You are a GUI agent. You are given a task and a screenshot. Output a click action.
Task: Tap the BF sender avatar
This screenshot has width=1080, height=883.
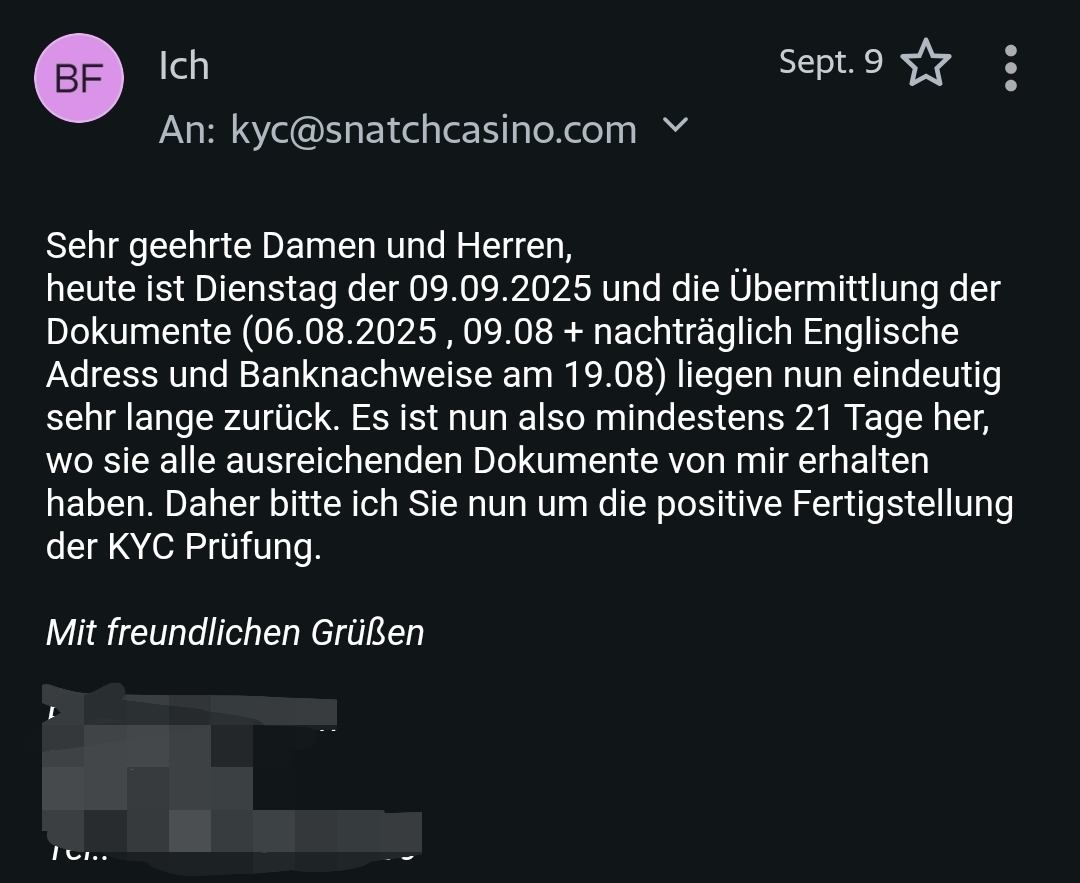point(79,79)
